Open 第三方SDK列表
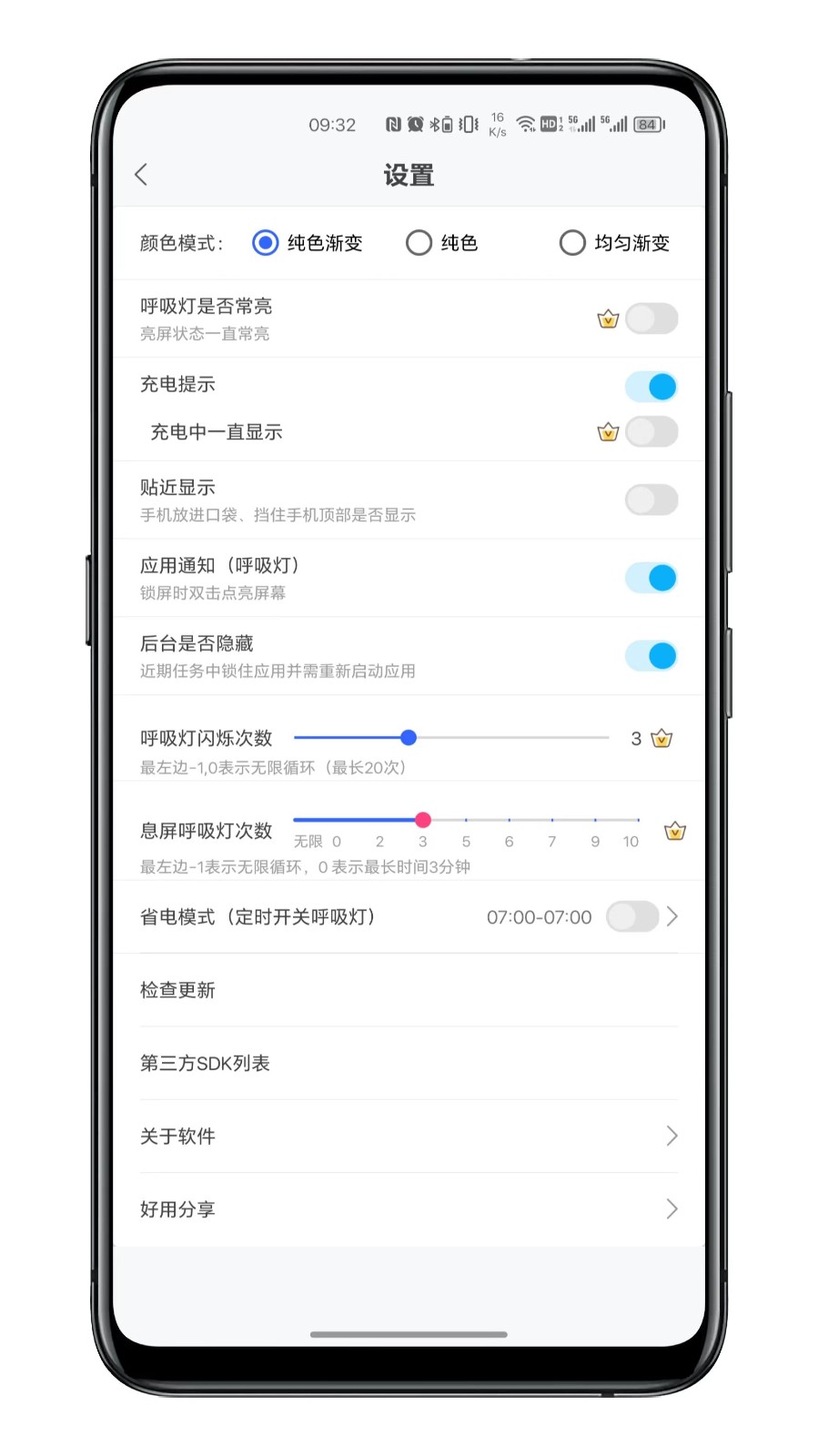Screen dimensions: 818x1456 [409, 1063]
